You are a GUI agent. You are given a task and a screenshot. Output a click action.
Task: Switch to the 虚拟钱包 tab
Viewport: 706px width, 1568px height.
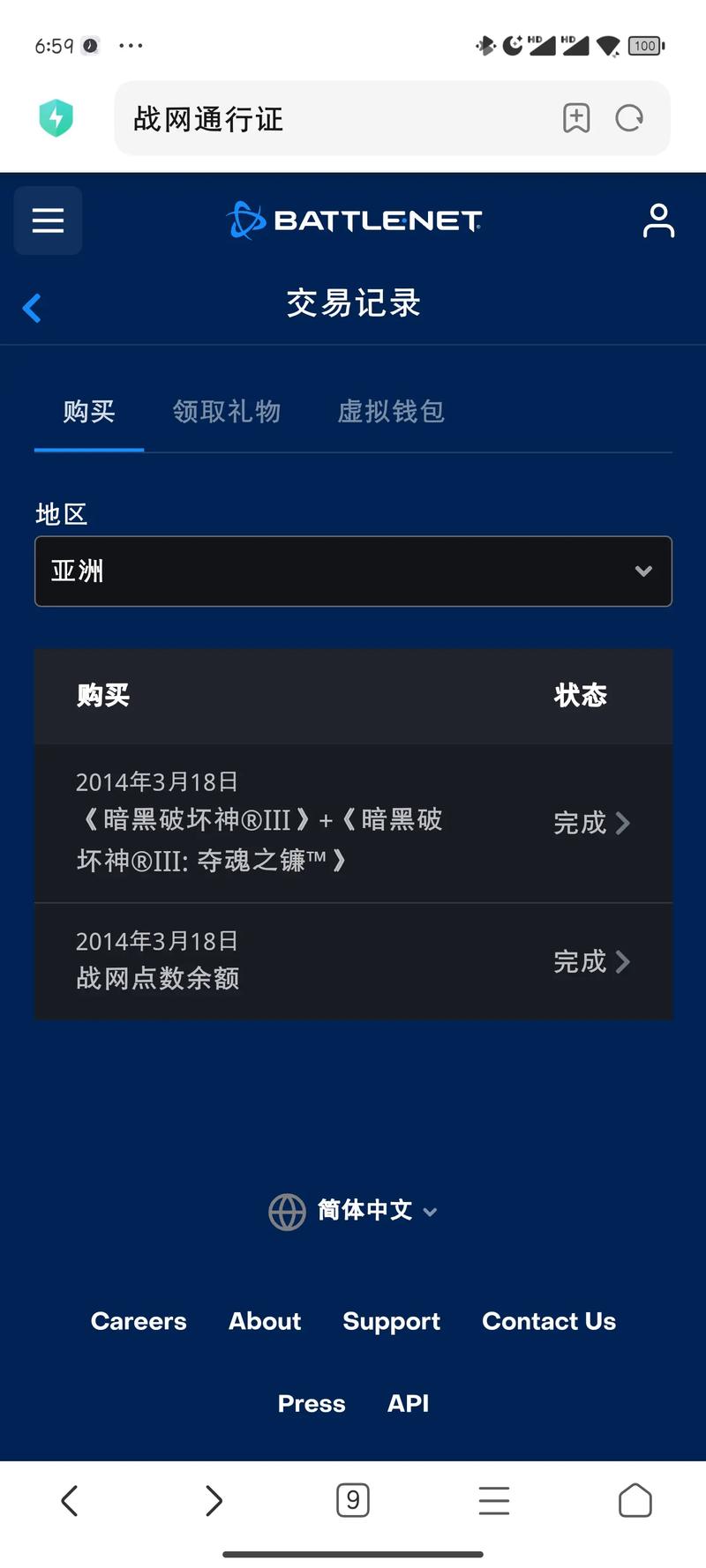[x=391, y=412]
